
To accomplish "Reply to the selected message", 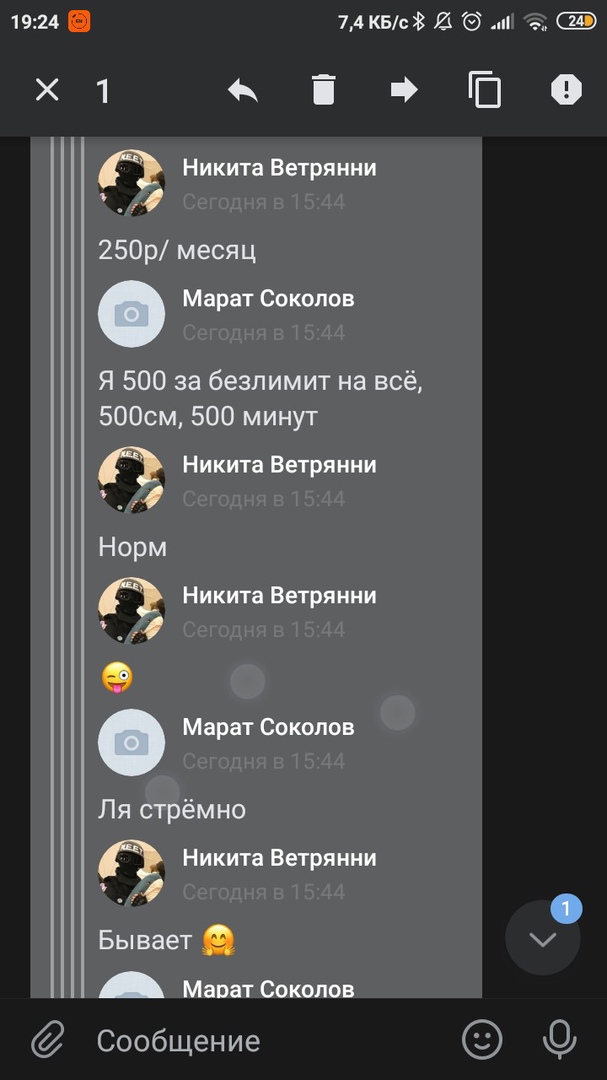I will pos(243,91).
